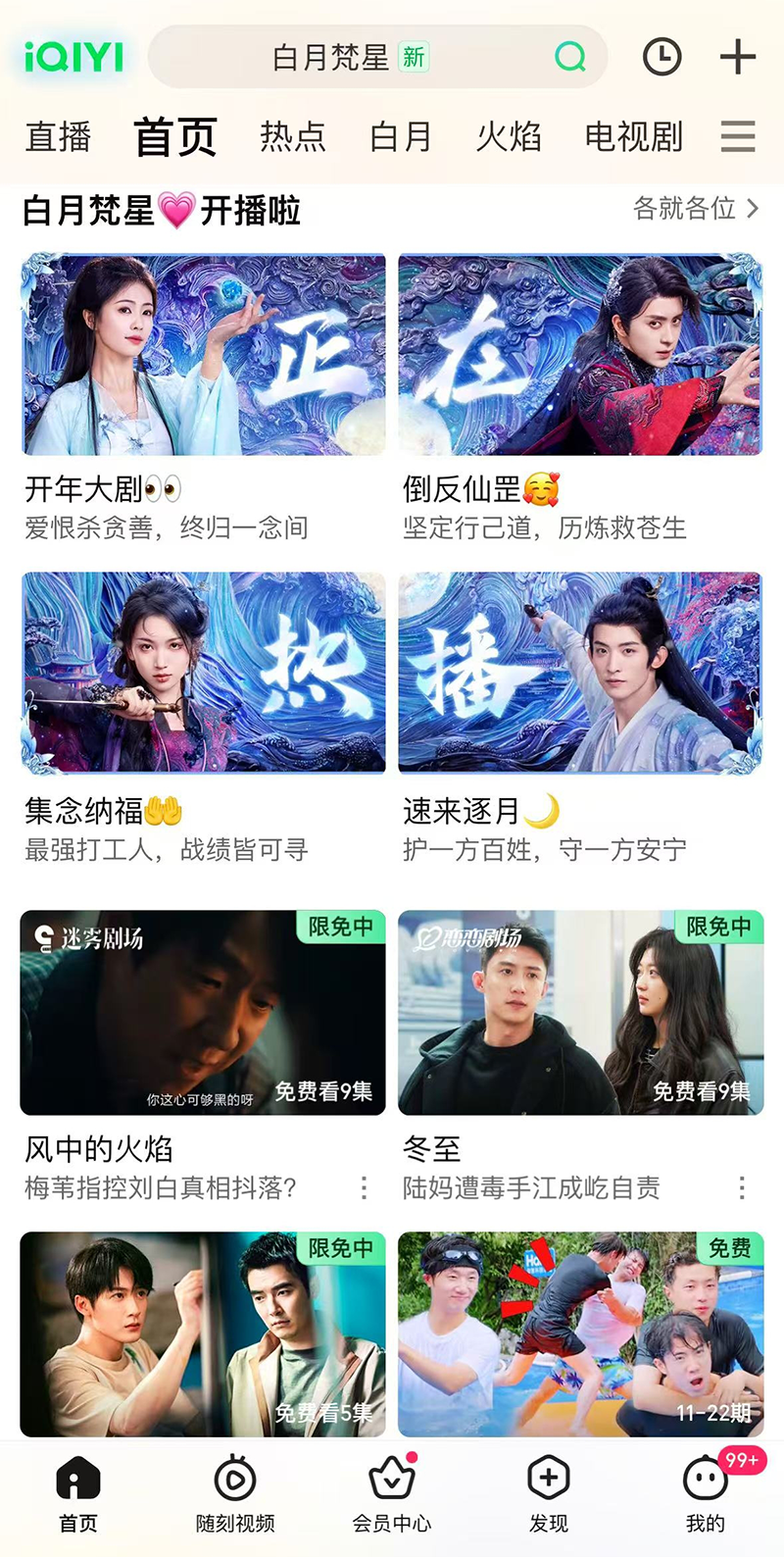This screenshot has width=784, height=1557.
Task: Go to 随刻视频 in bottom navigation
Action: tap(235, 1493)
